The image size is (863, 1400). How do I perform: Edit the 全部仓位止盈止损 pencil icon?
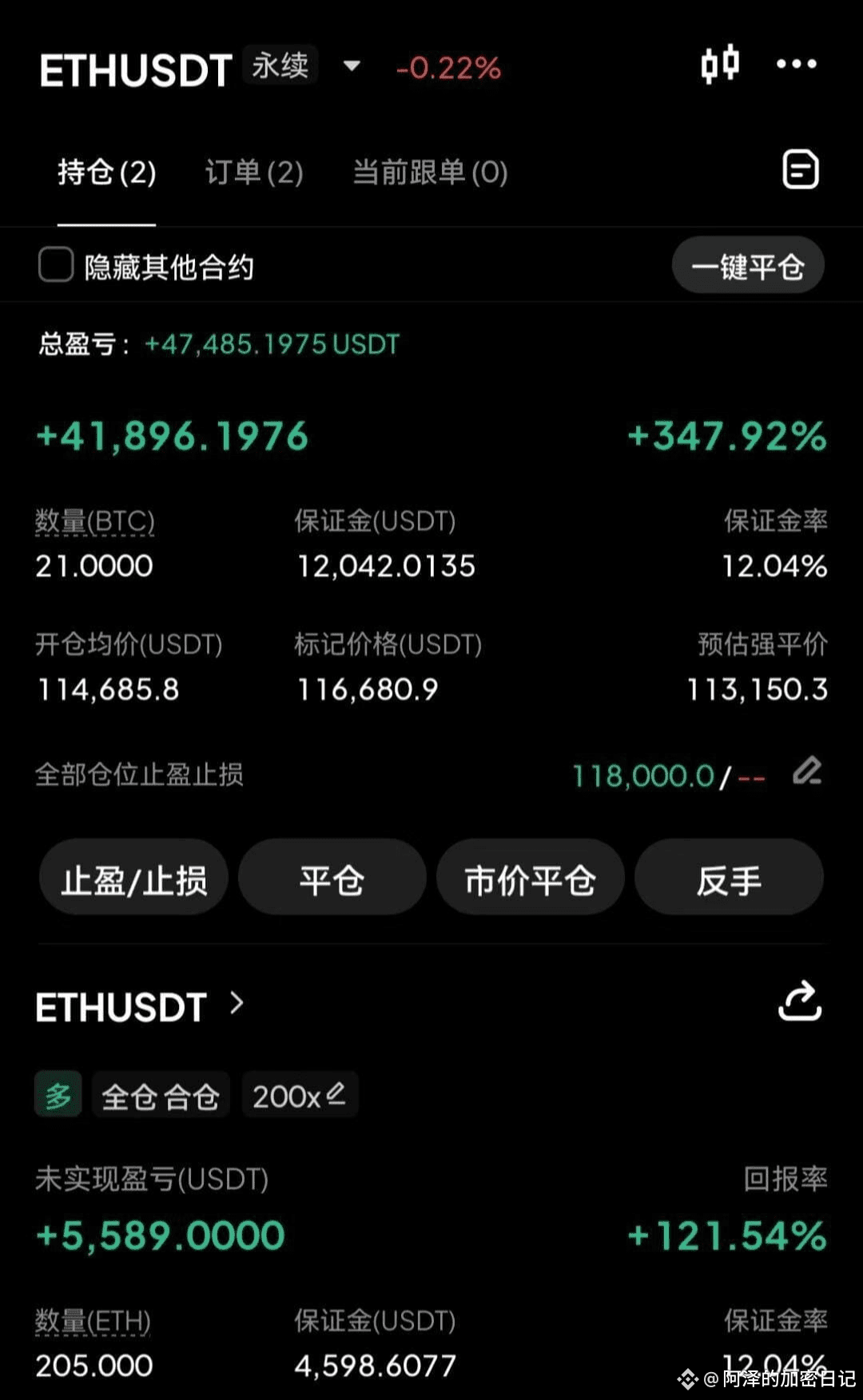(807, 771)
